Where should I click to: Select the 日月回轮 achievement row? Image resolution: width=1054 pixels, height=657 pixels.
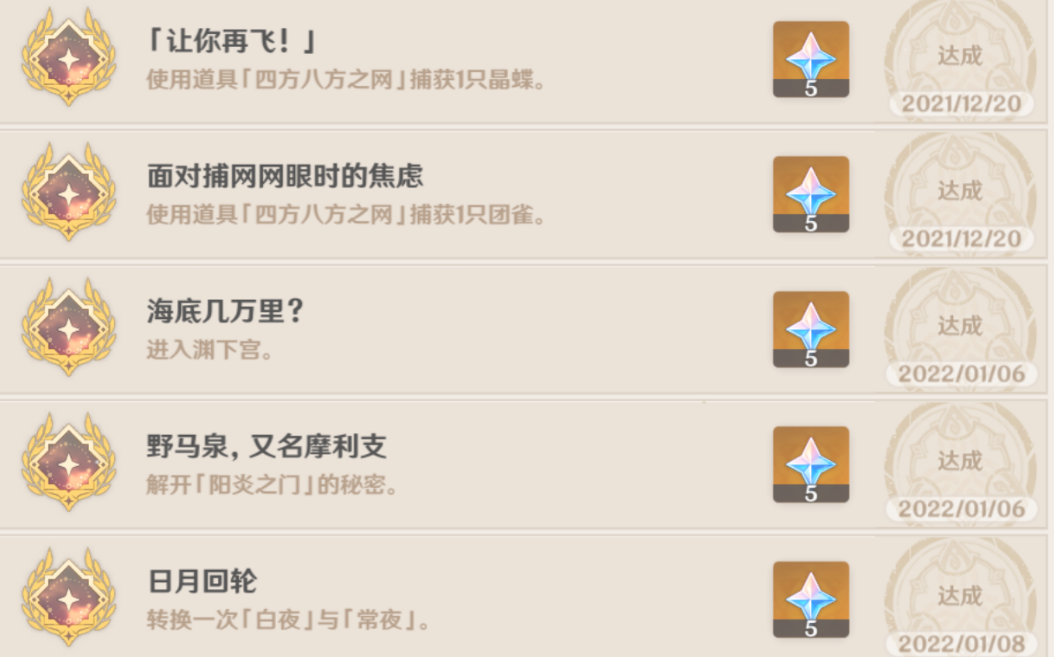tap(400, 598)
